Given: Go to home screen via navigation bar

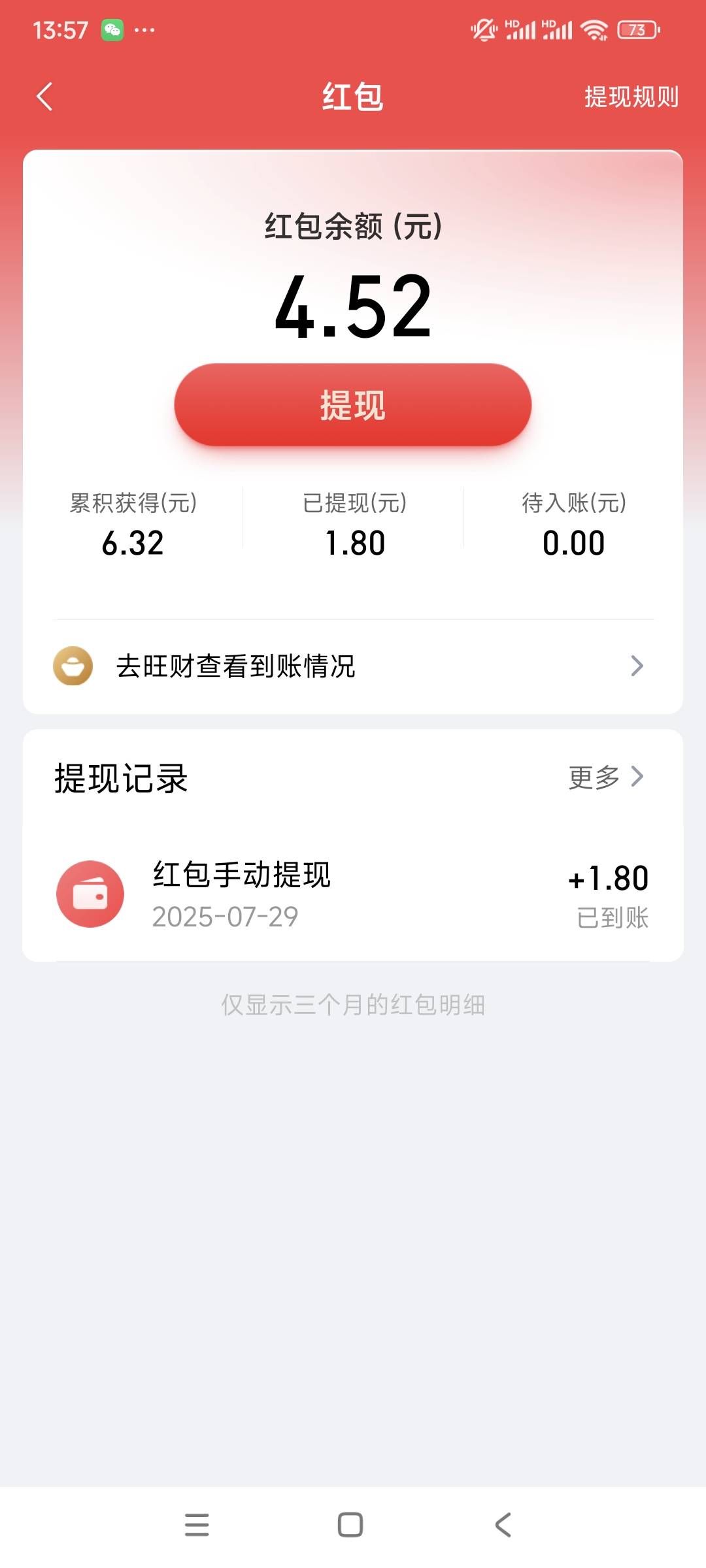Looking at the screenshot, I should click(350, 1525).
